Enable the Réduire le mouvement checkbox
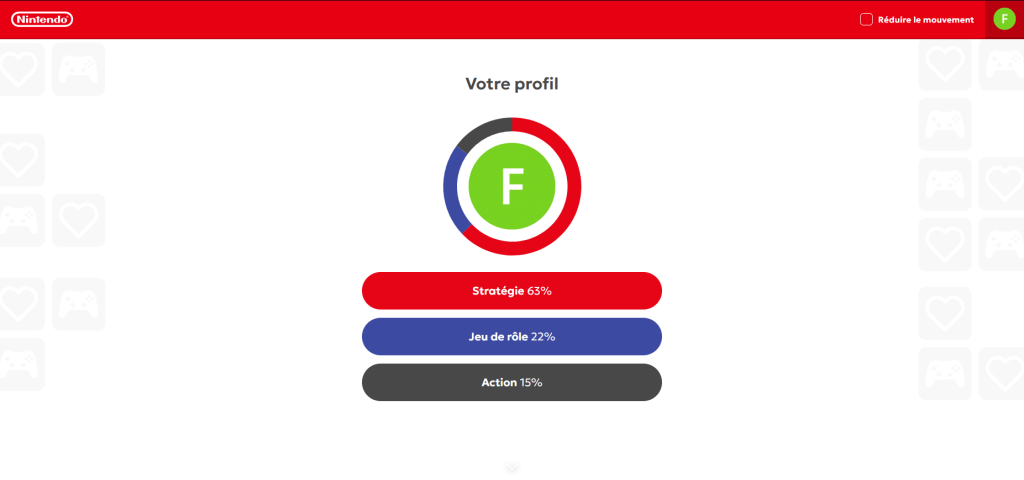Viewport: 1024px width, 480px height. click(x=866, y=19)
